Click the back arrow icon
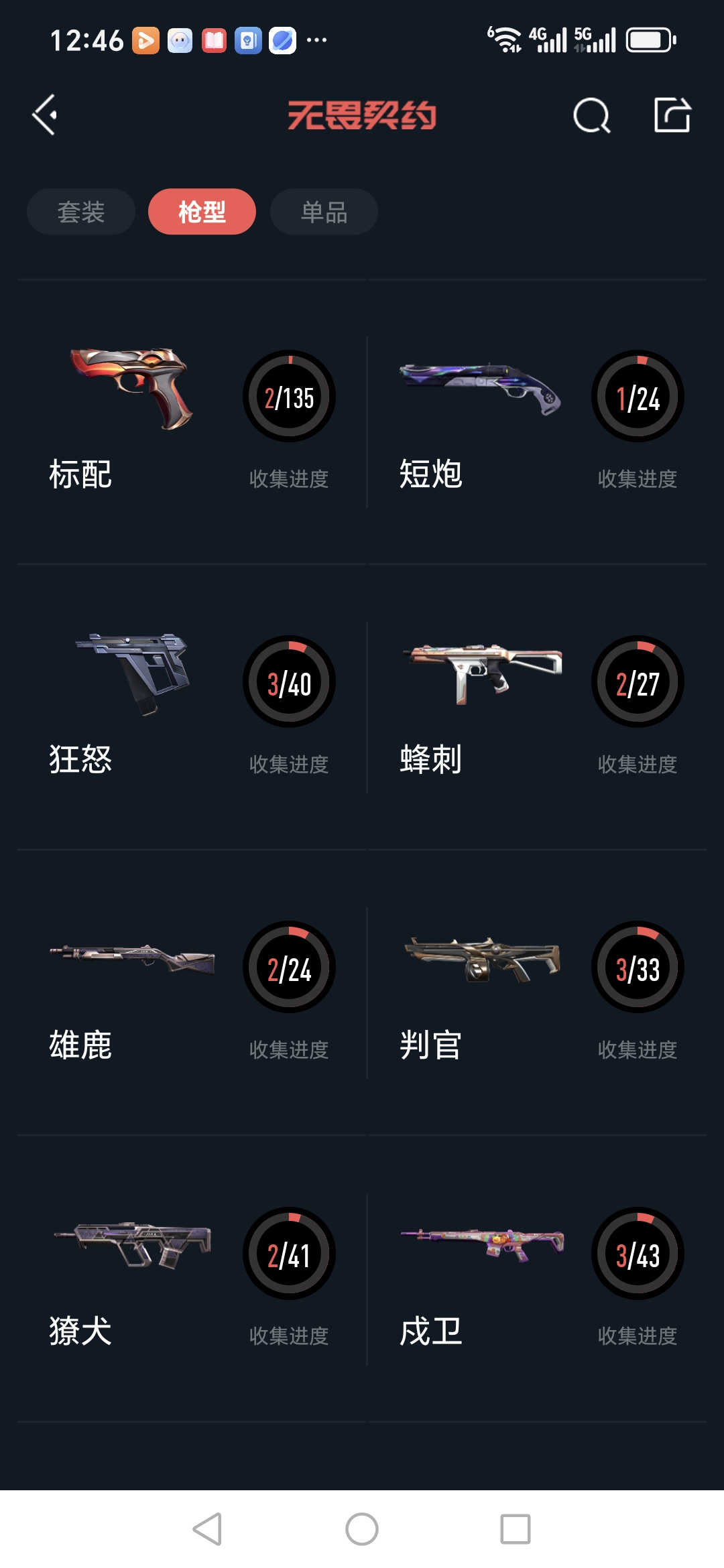The width and height of the screenshot is (724, 1568). [x=44, y=114]
